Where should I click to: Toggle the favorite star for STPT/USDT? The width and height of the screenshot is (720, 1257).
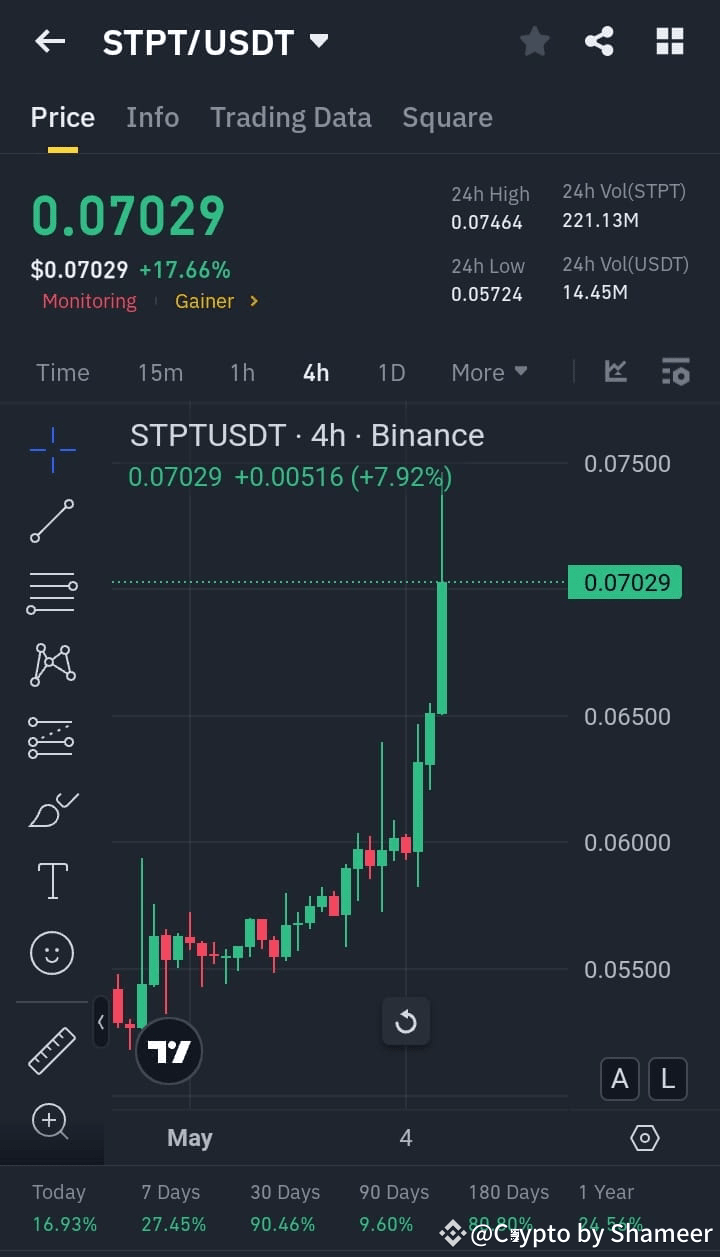pyautogui.click(x=534, y=41)
